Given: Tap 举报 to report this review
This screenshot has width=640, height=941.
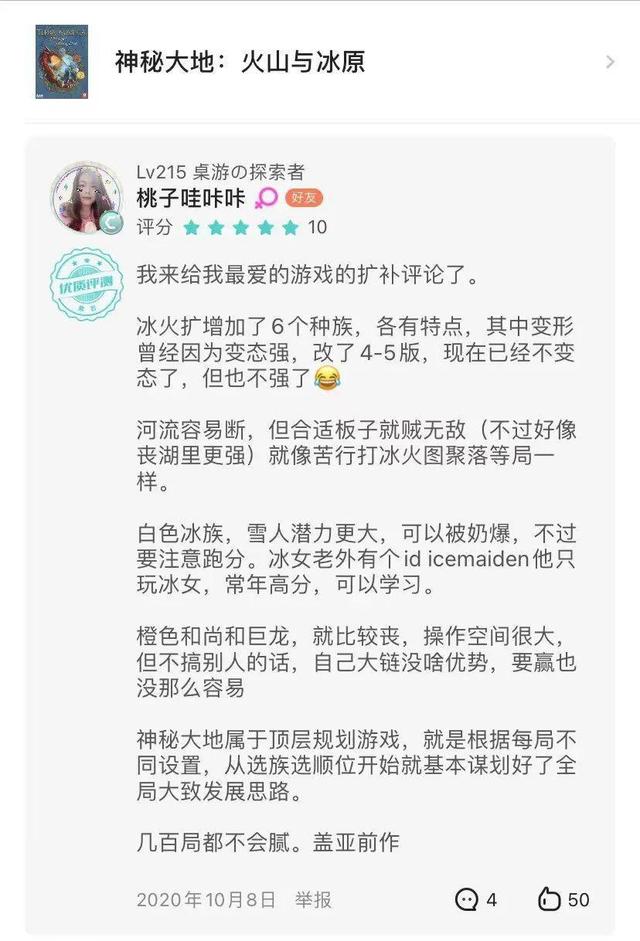Looking at the screenshot, I should tap(313, 899).
